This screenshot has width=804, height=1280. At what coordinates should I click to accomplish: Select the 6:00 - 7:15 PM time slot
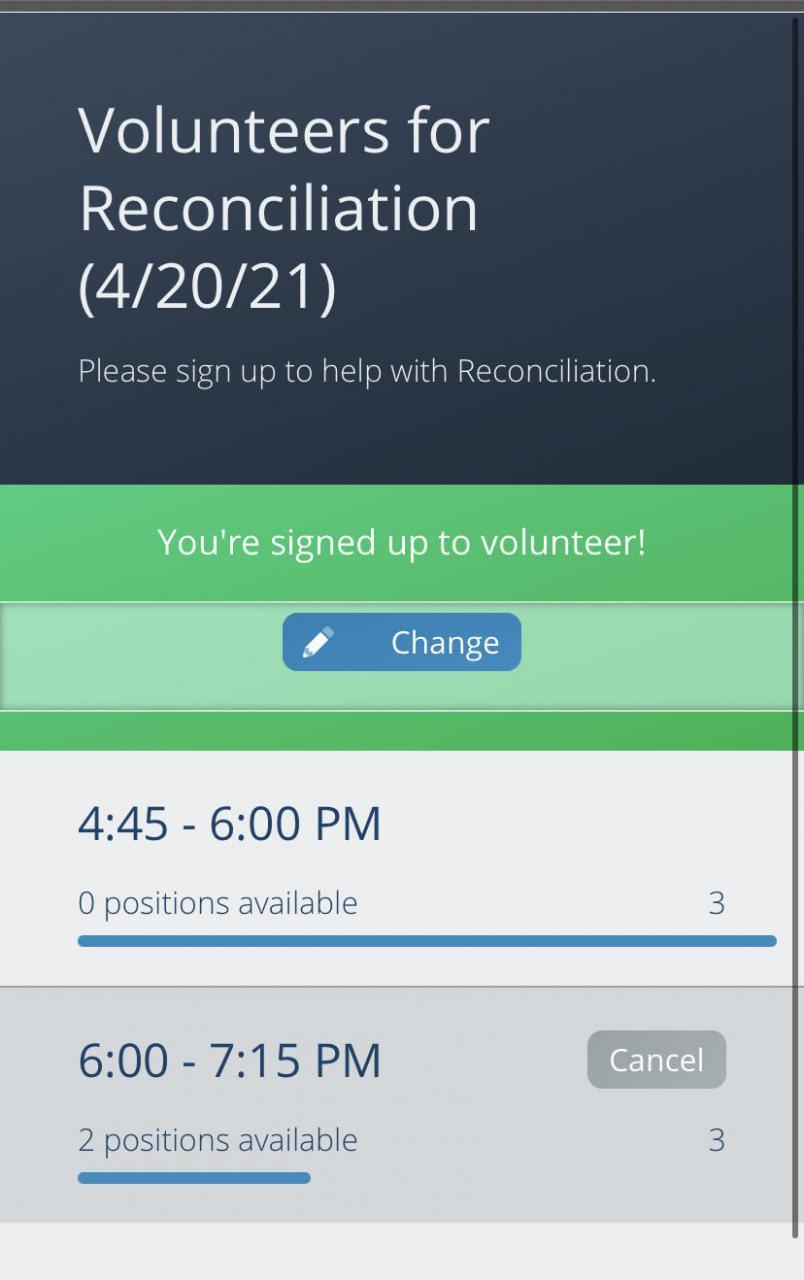tap(230, 1061)
